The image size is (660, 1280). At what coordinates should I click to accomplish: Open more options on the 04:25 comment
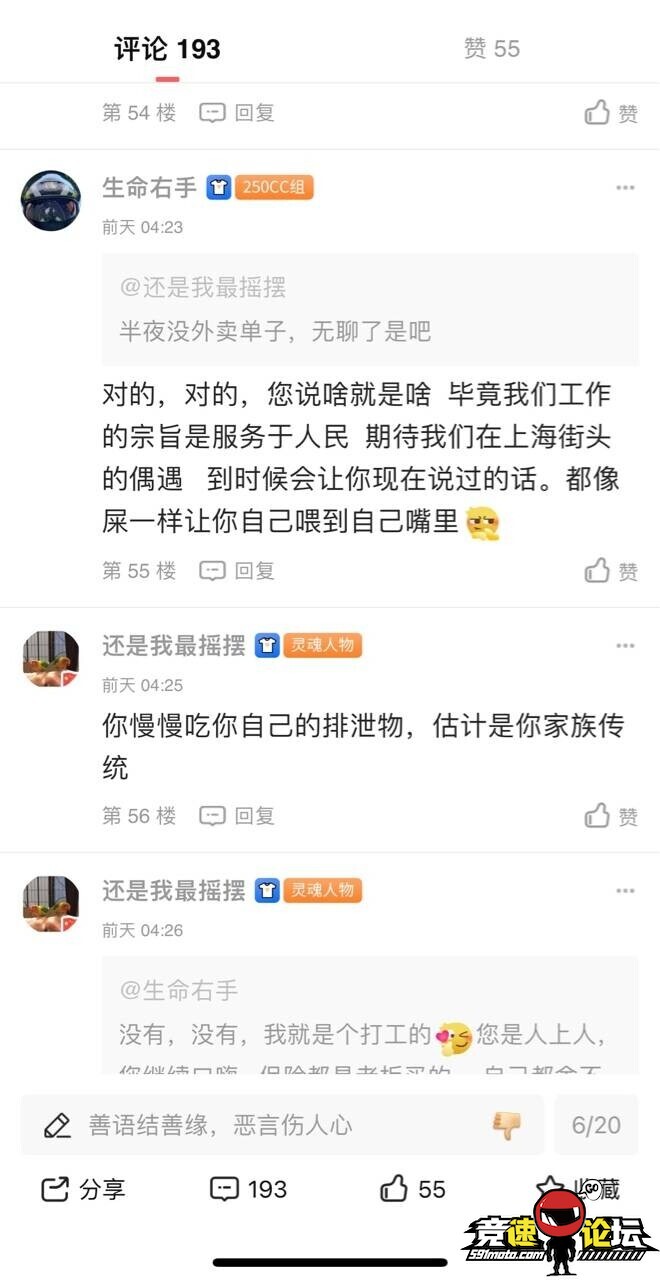click(625, 646)
